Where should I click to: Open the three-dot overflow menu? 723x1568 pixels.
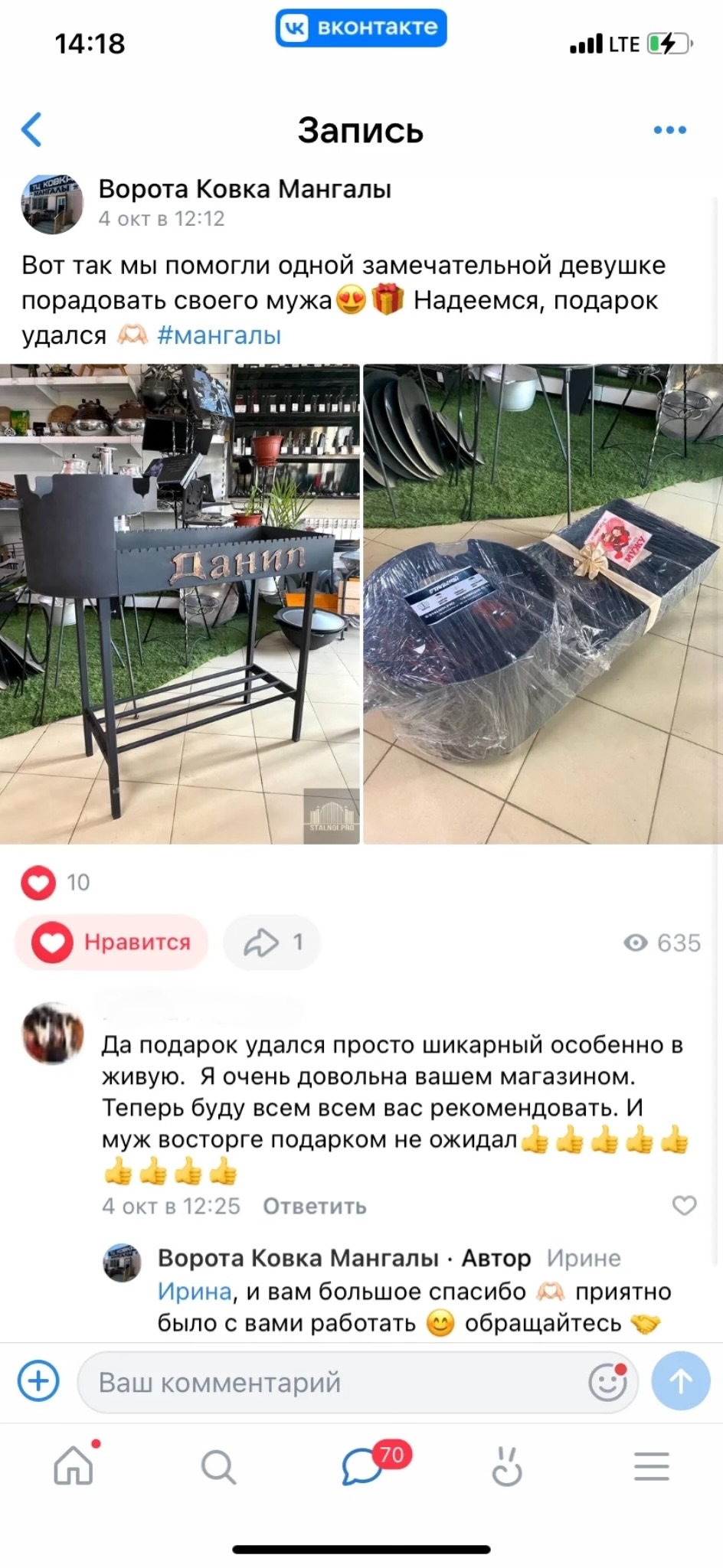(x=669, y=130)
